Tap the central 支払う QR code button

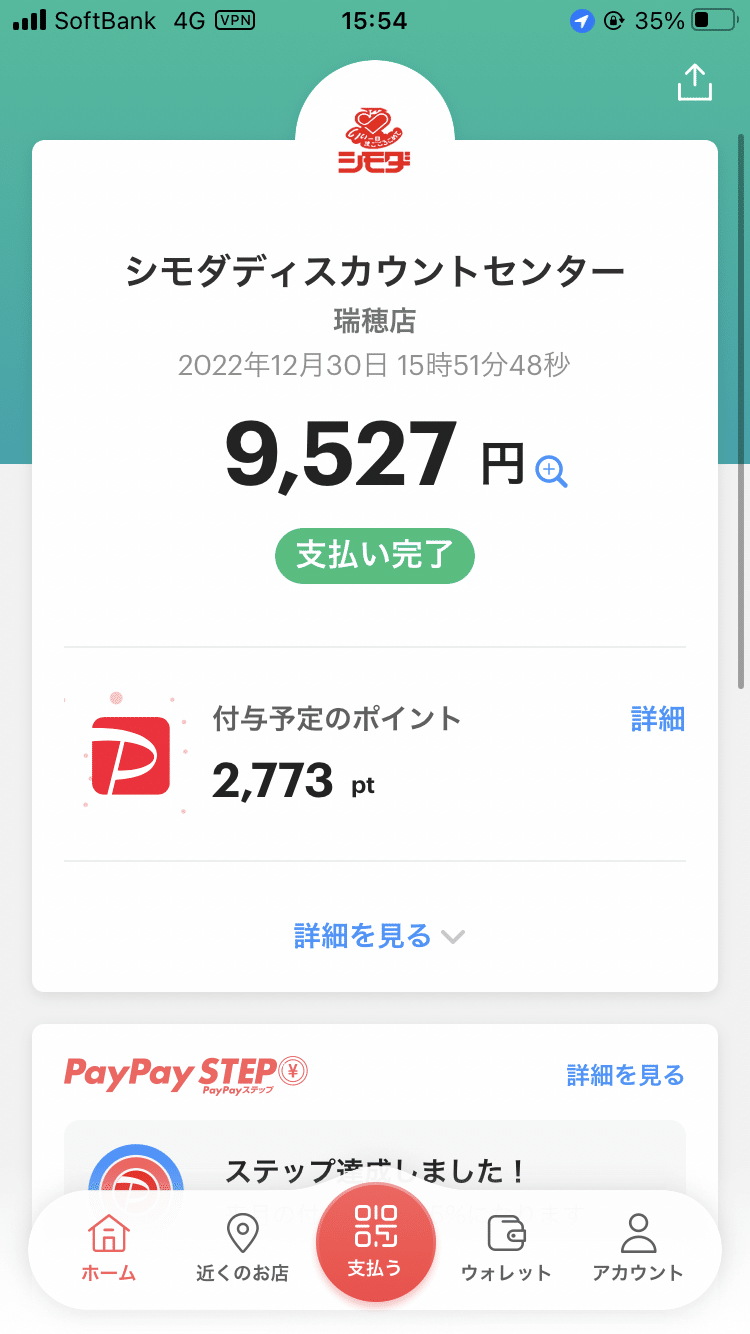click(x=375, y=1243)
